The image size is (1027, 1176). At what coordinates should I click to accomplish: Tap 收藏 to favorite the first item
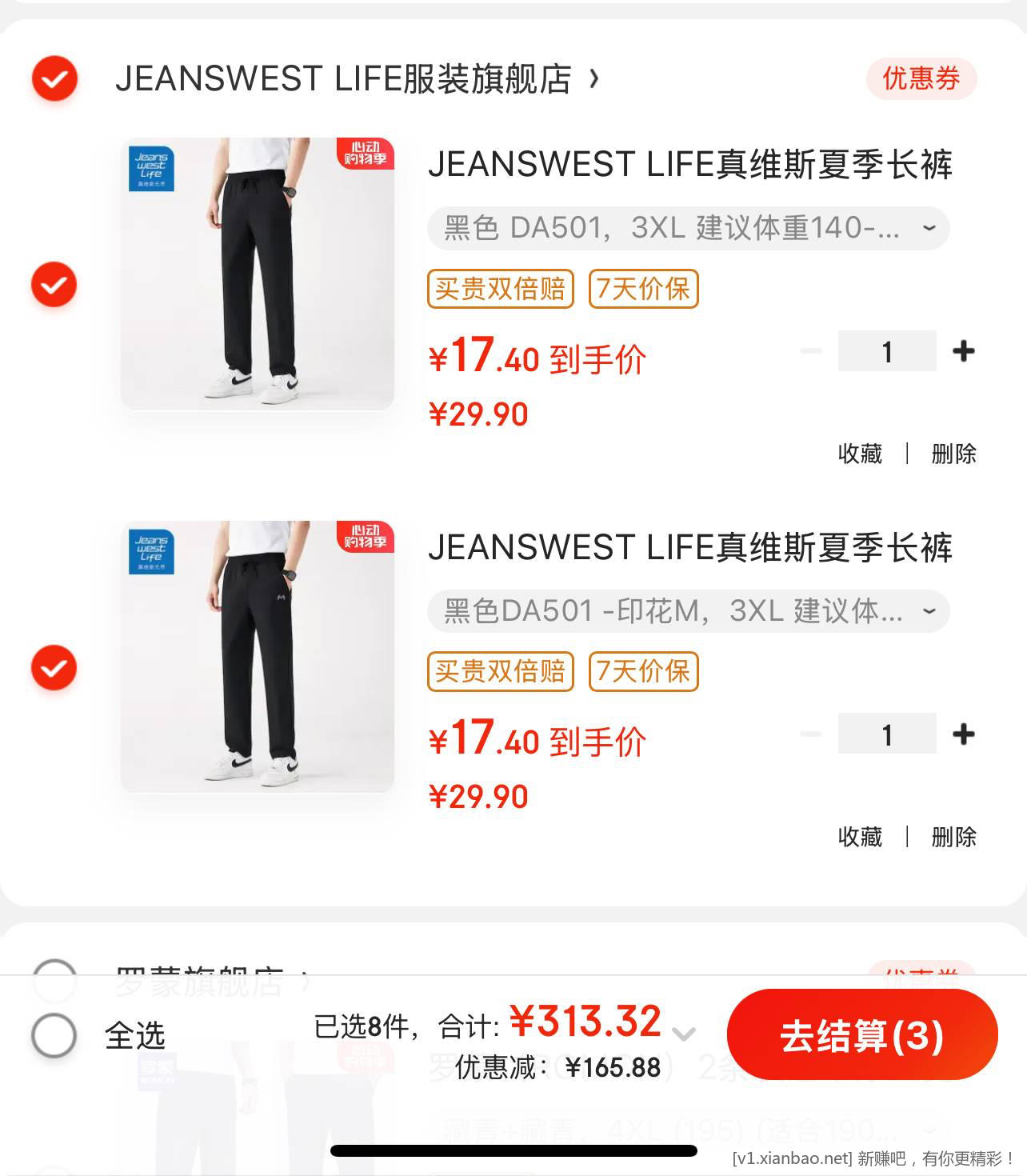pyautogui.click(x=860, y=454)
